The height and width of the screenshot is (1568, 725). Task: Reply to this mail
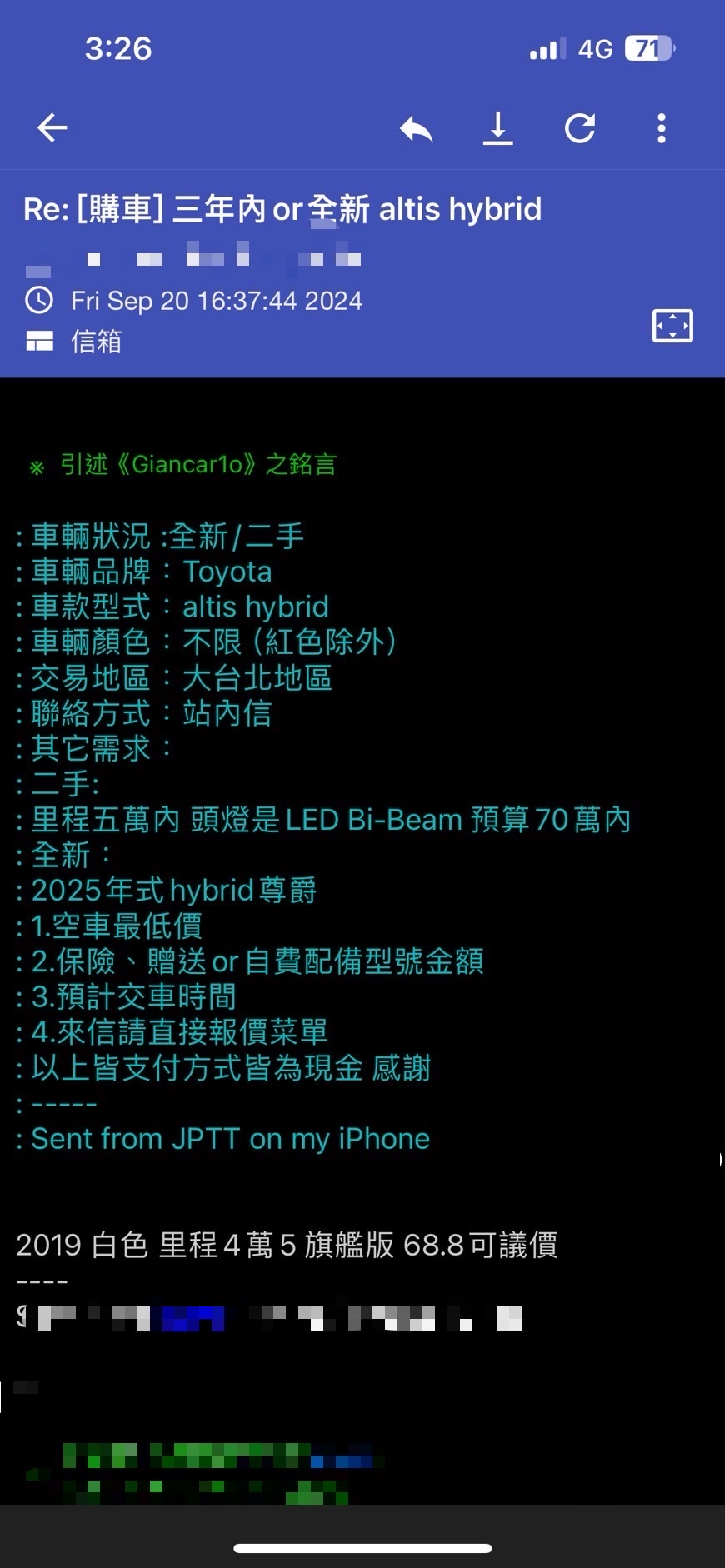(x=416, y=128)
